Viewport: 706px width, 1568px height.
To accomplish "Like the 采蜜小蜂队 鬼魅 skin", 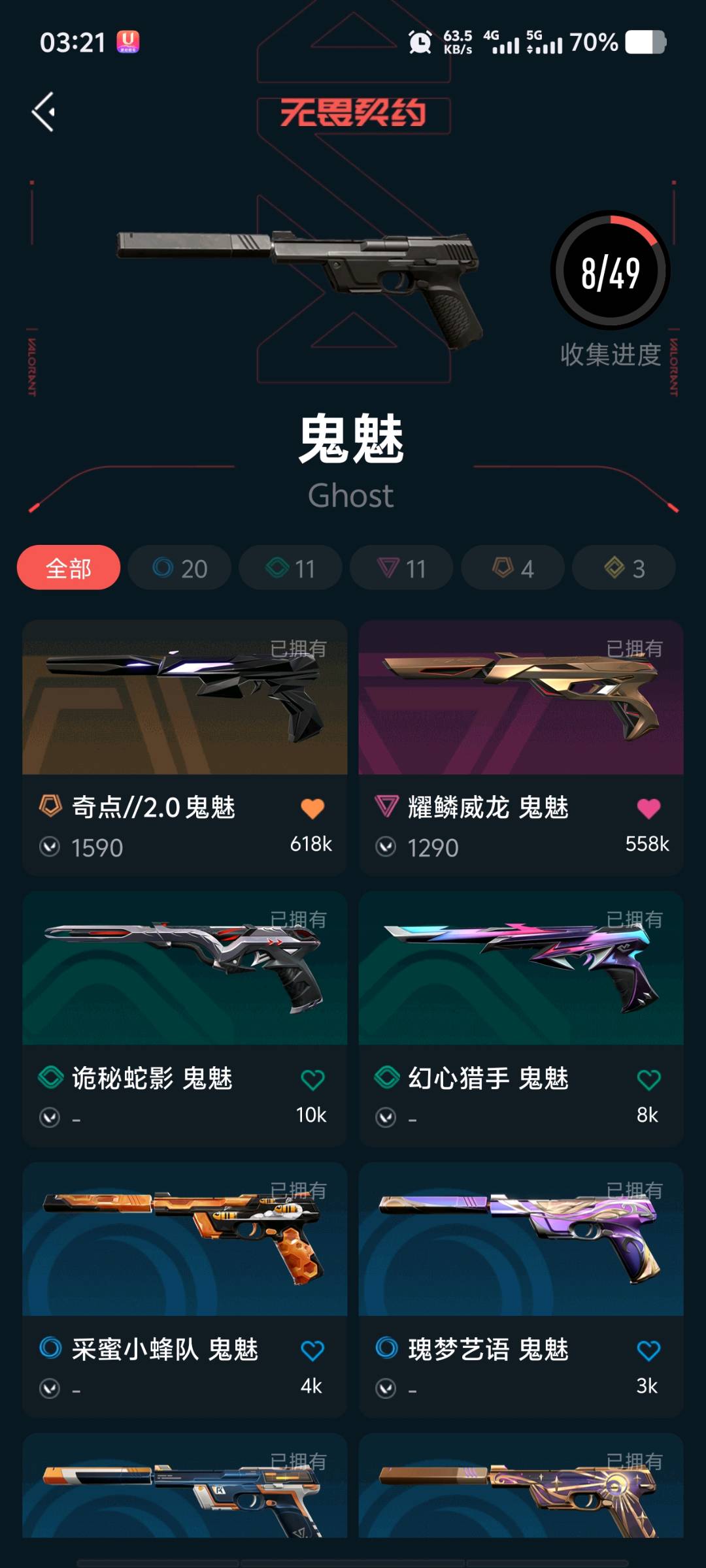I will 312,1350.
